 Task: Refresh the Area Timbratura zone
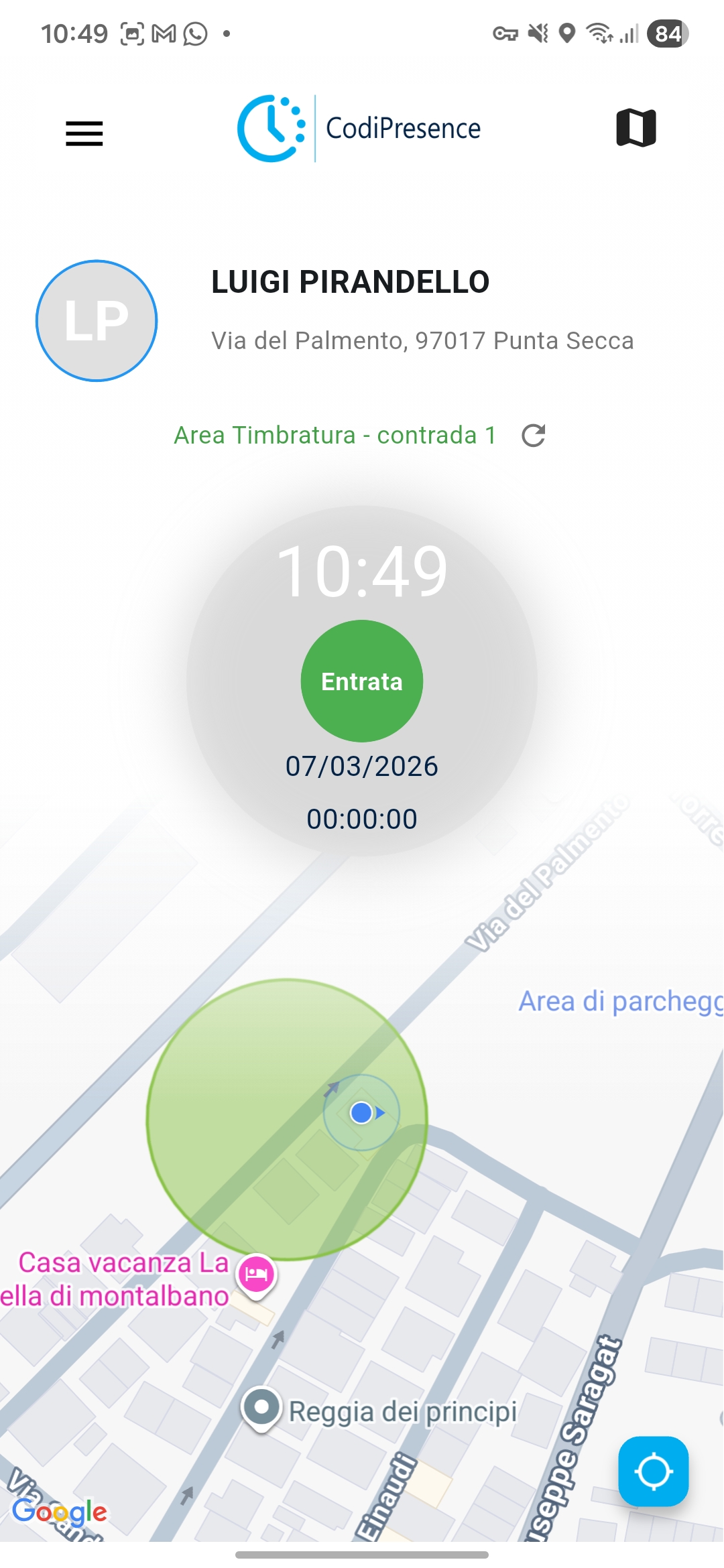point(533,436)
